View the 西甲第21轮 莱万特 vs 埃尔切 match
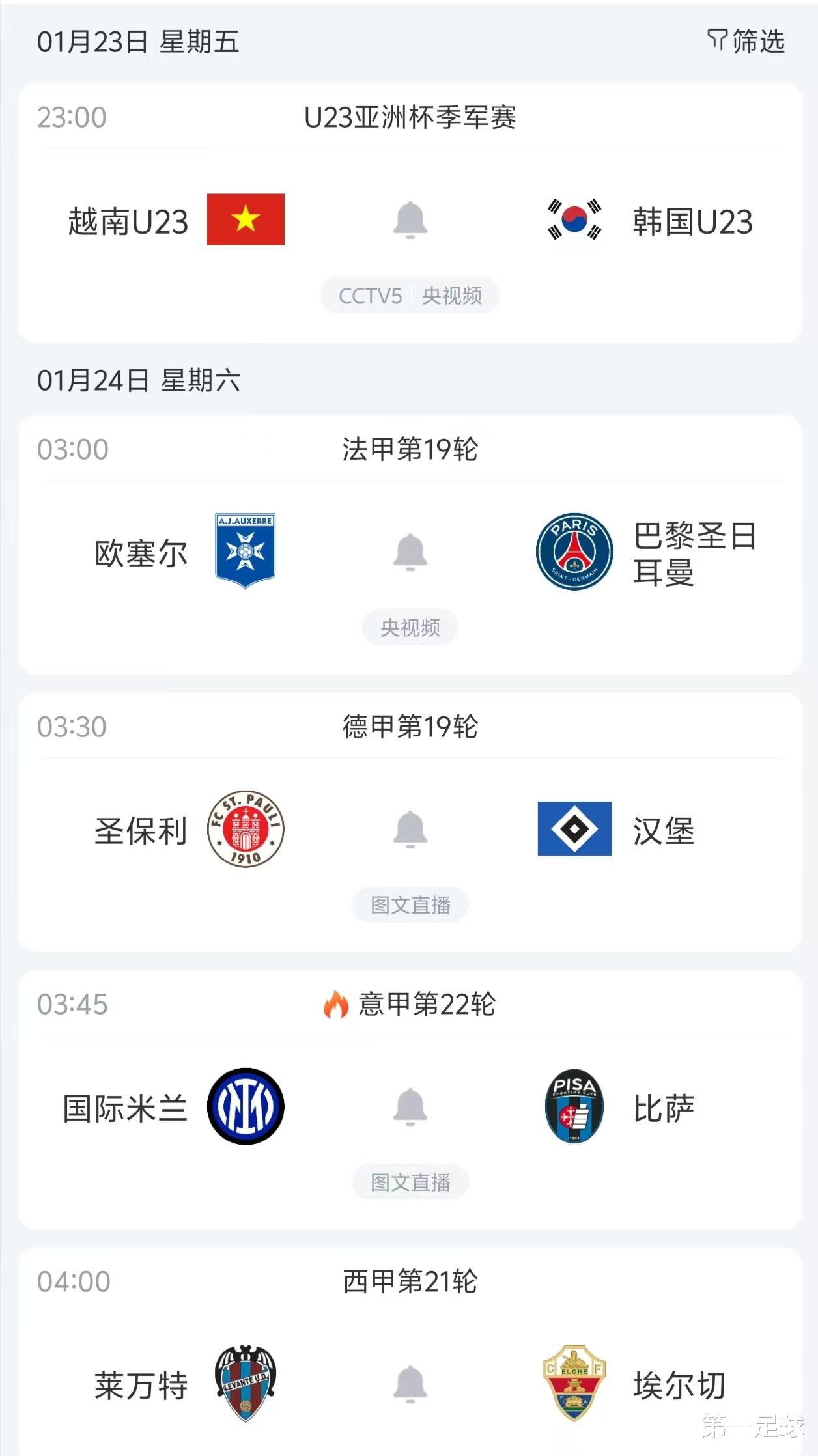This screenshot has height=1456, width=818. pyautogui.click(x=410, y=1281)
